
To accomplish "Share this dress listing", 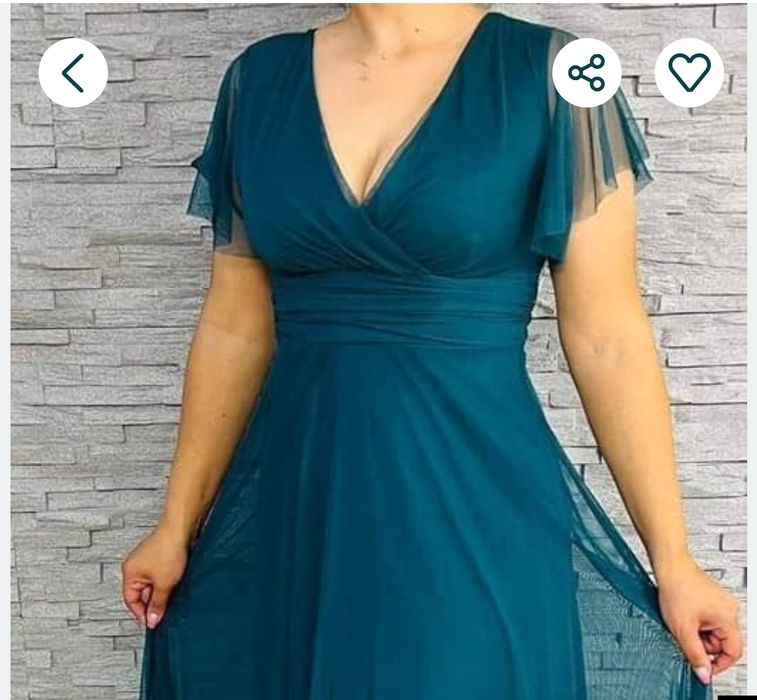I will pyautogui.click(x=587, y=73).
